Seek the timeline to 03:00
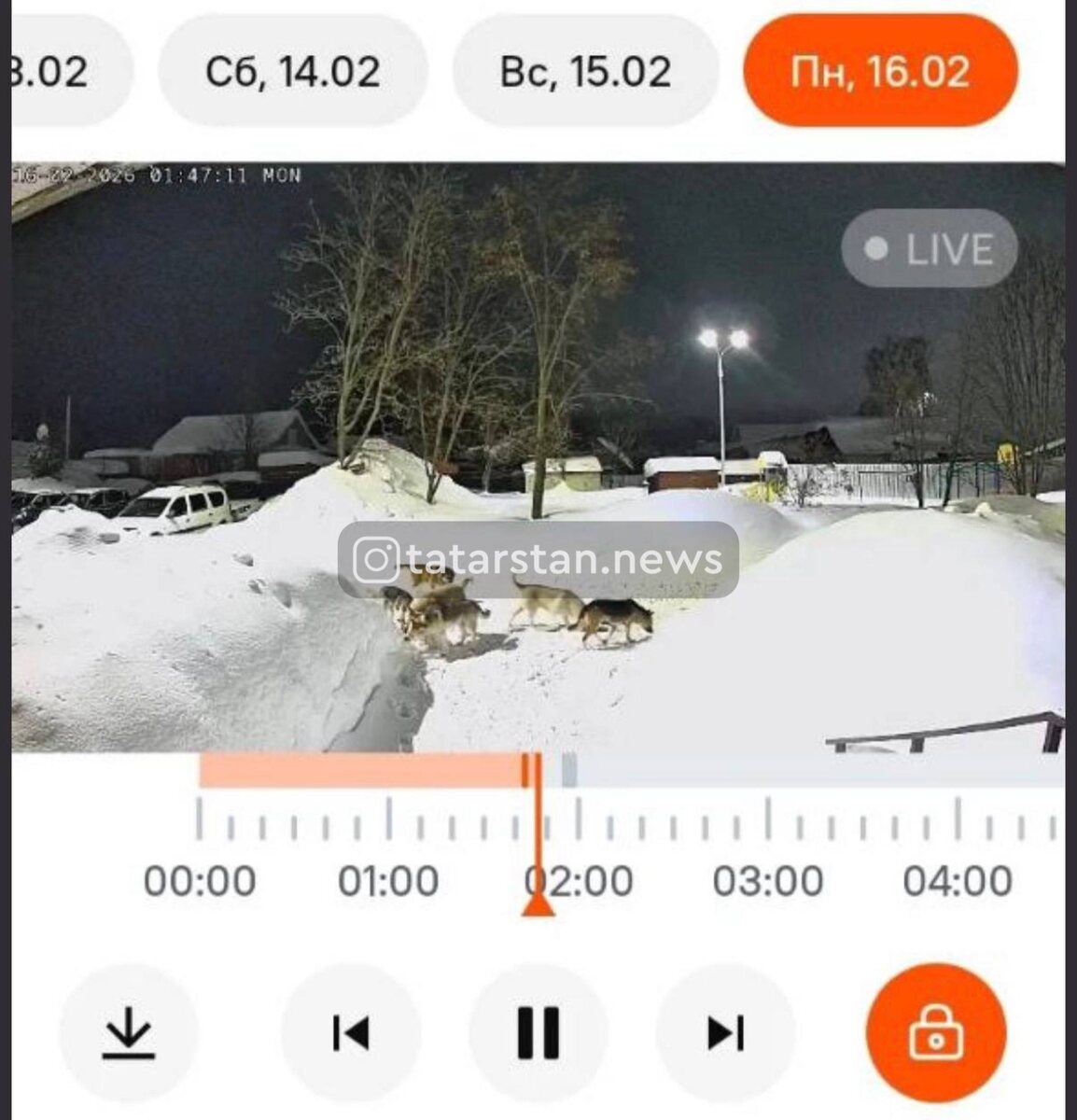 pos(768,880)
